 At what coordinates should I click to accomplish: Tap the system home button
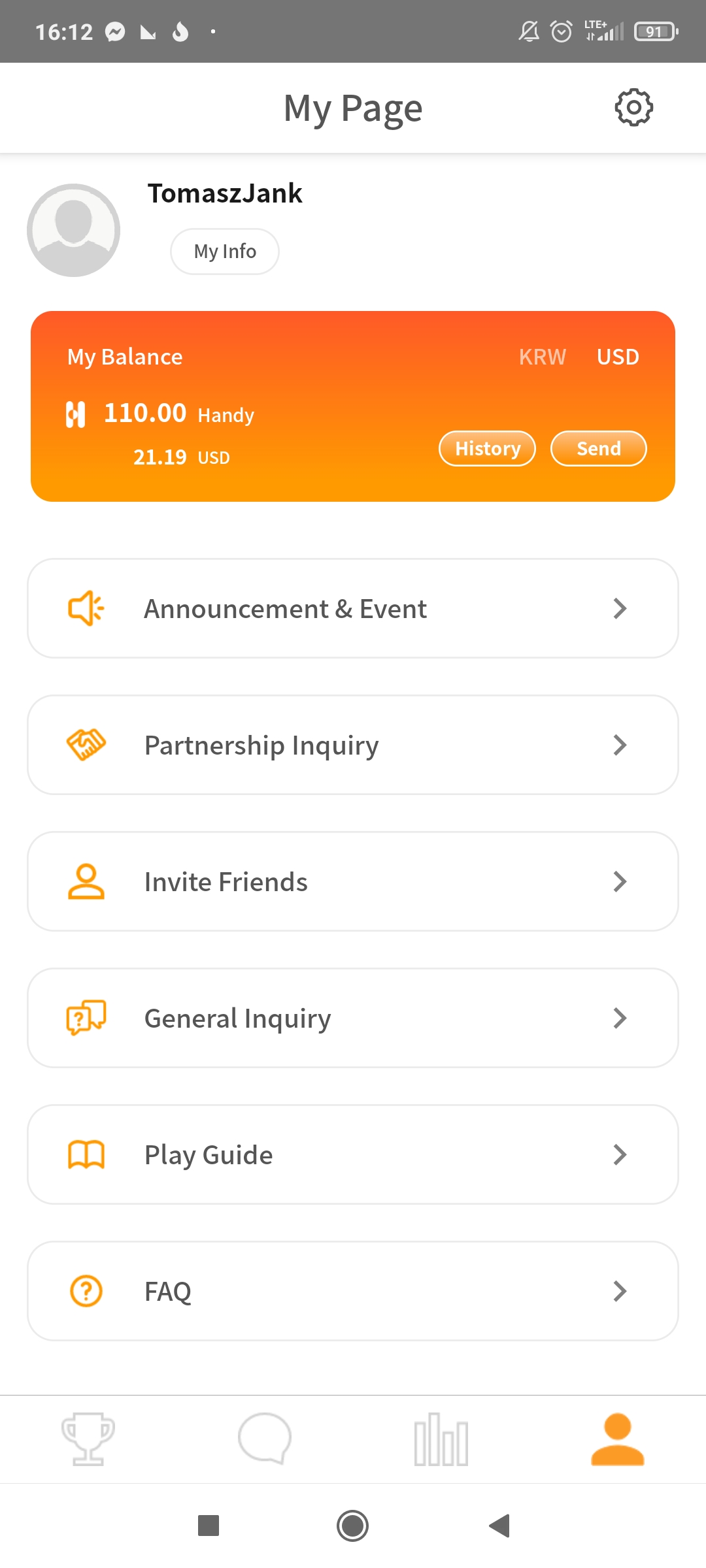coord(353,1526)
